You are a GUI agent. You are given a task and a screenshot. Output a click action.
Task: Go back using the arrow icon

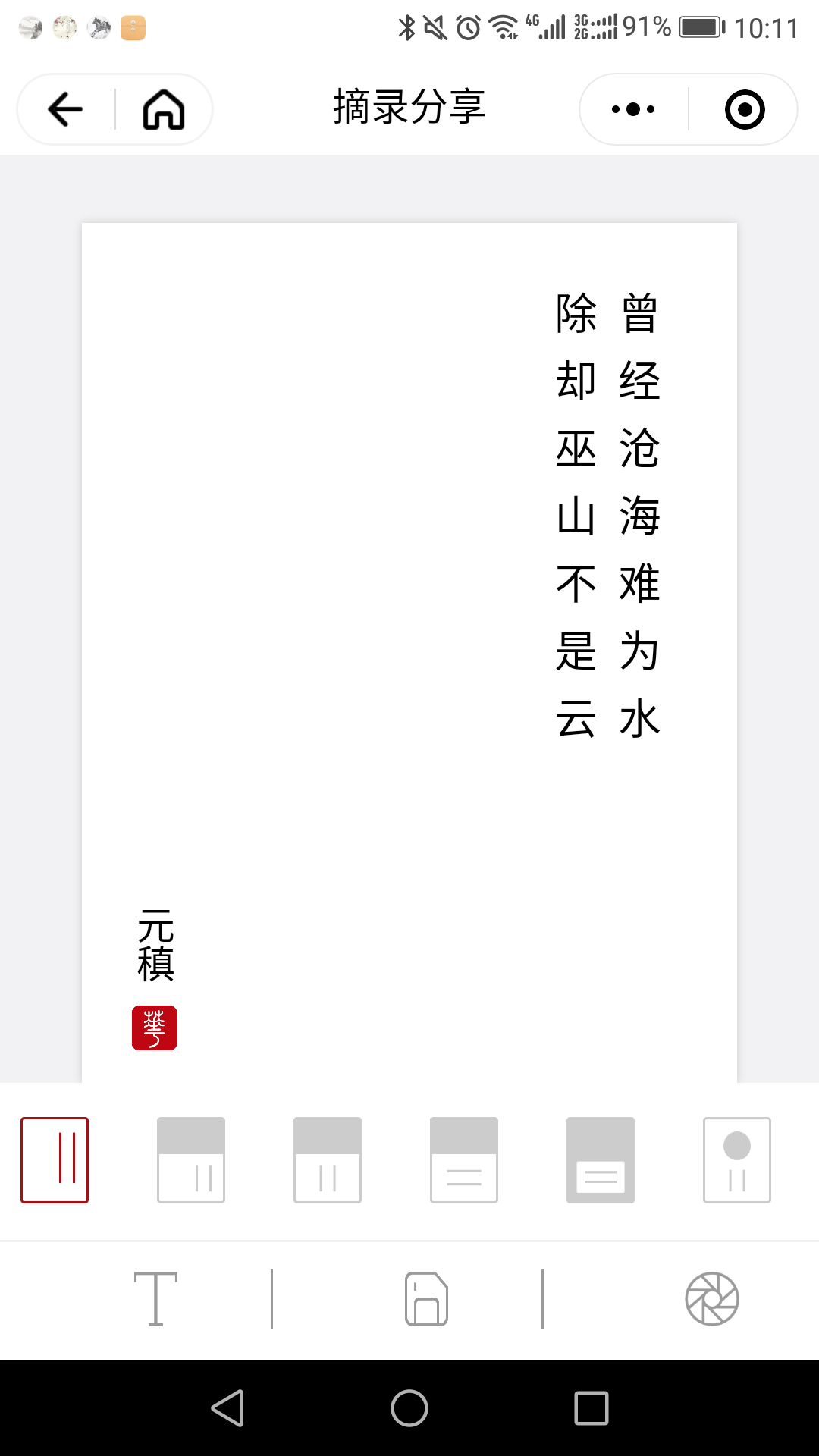click(x=65, y=110)
